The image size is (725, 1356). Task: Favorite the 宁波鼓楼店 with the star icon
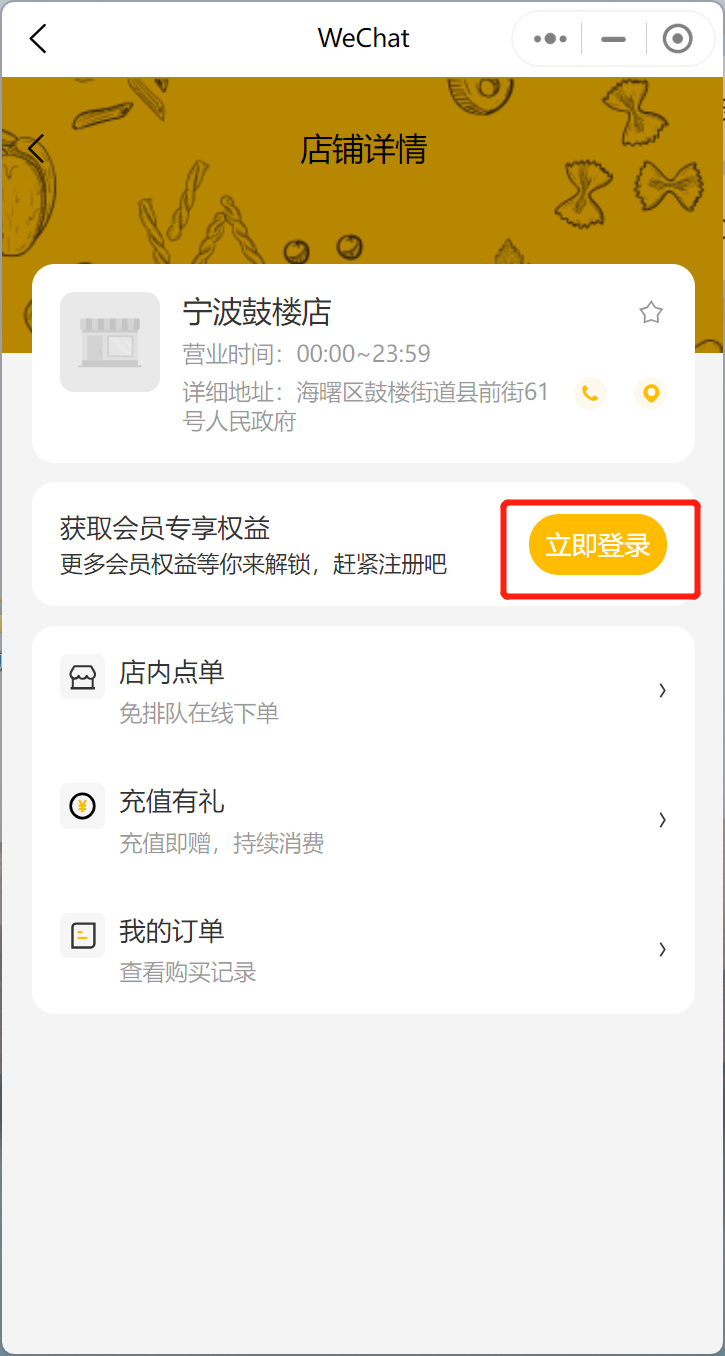pyautogui.click(x=651, y=313)
